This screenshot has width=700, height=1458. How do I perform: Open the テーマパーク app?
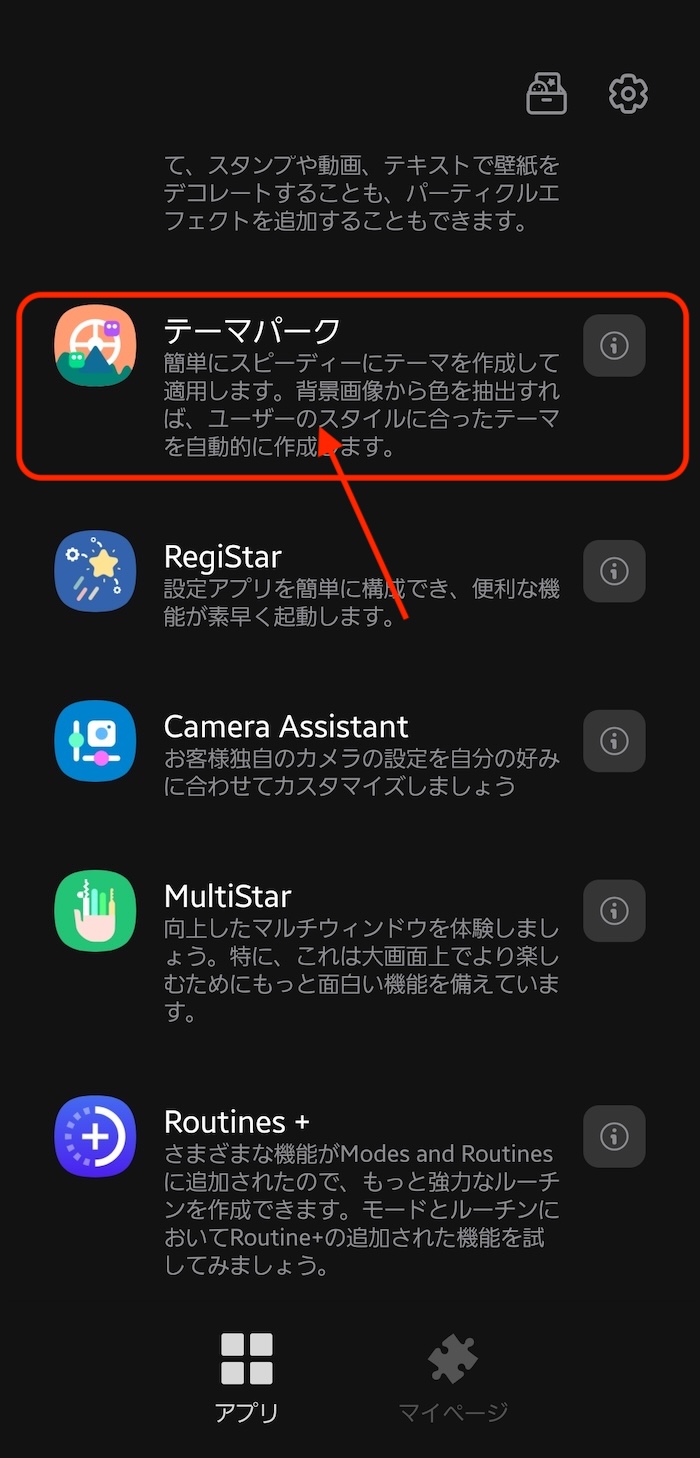[252, 330]
